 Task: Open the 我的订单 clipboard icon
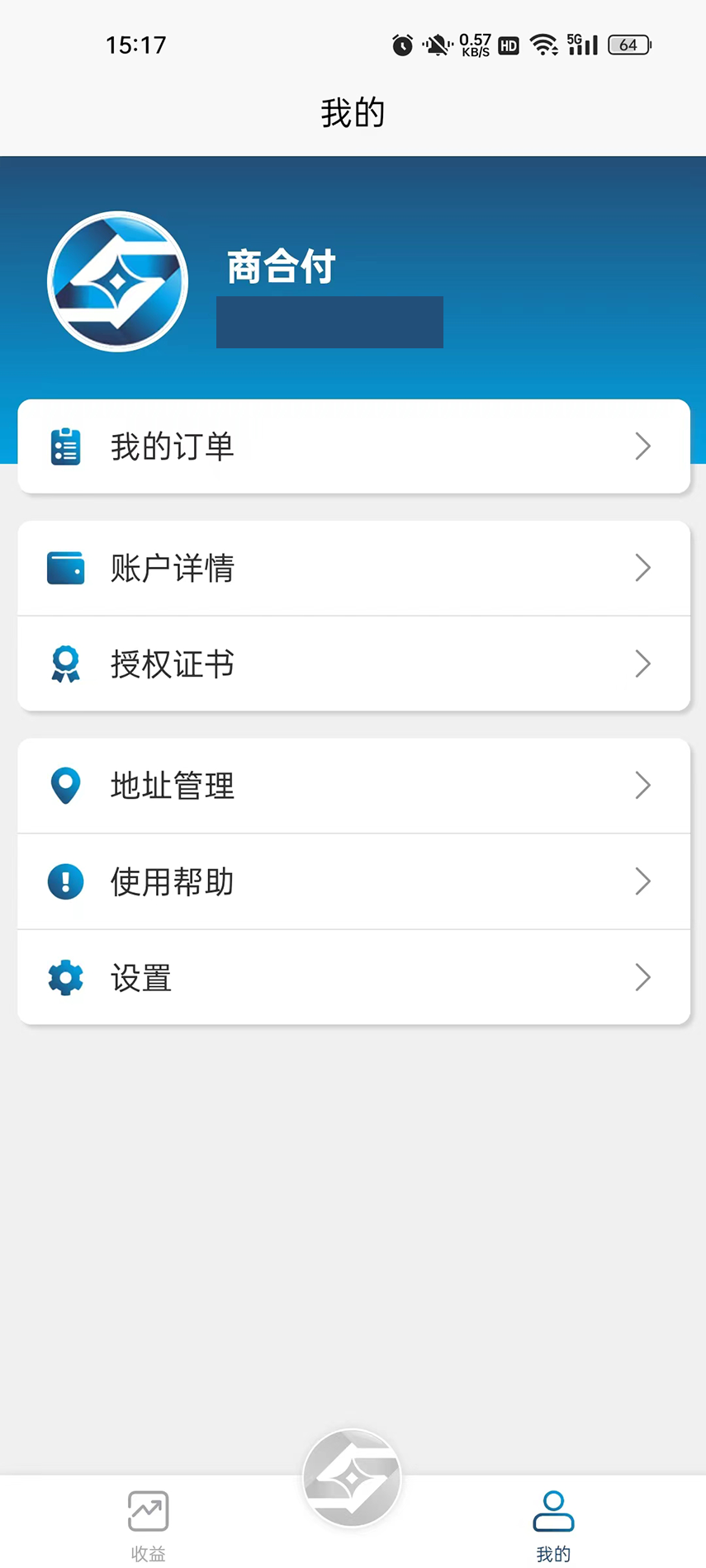(x=65, y=446)
